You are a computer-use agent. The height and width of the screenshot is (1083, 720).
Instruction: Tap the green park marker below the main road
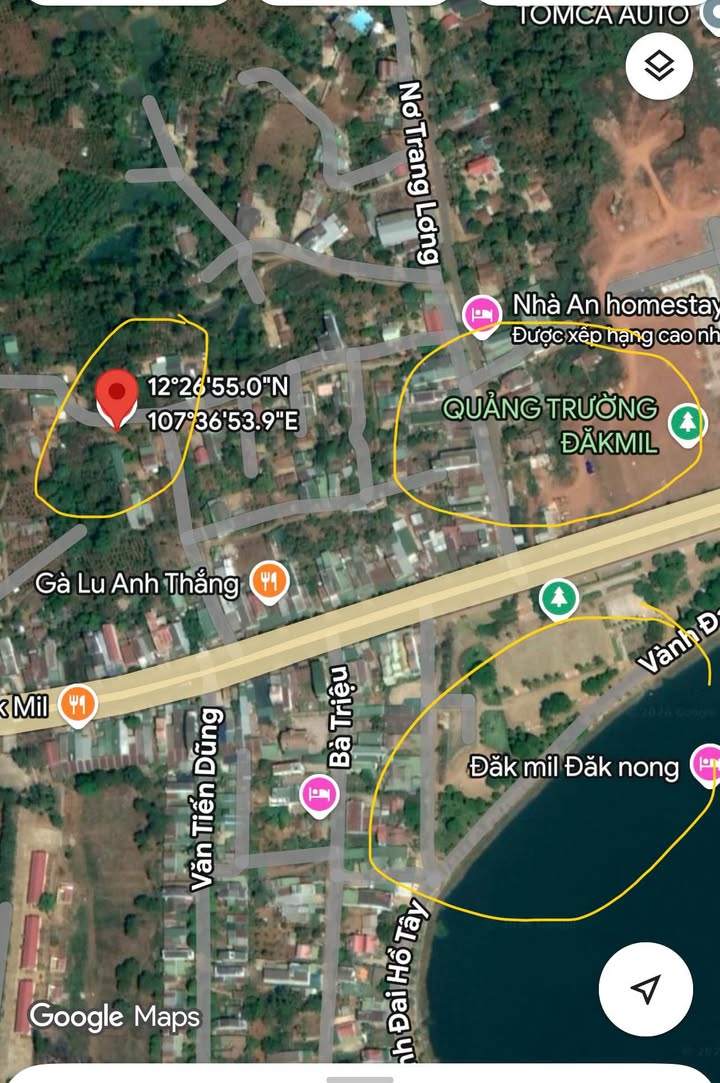tap(559, 599)
